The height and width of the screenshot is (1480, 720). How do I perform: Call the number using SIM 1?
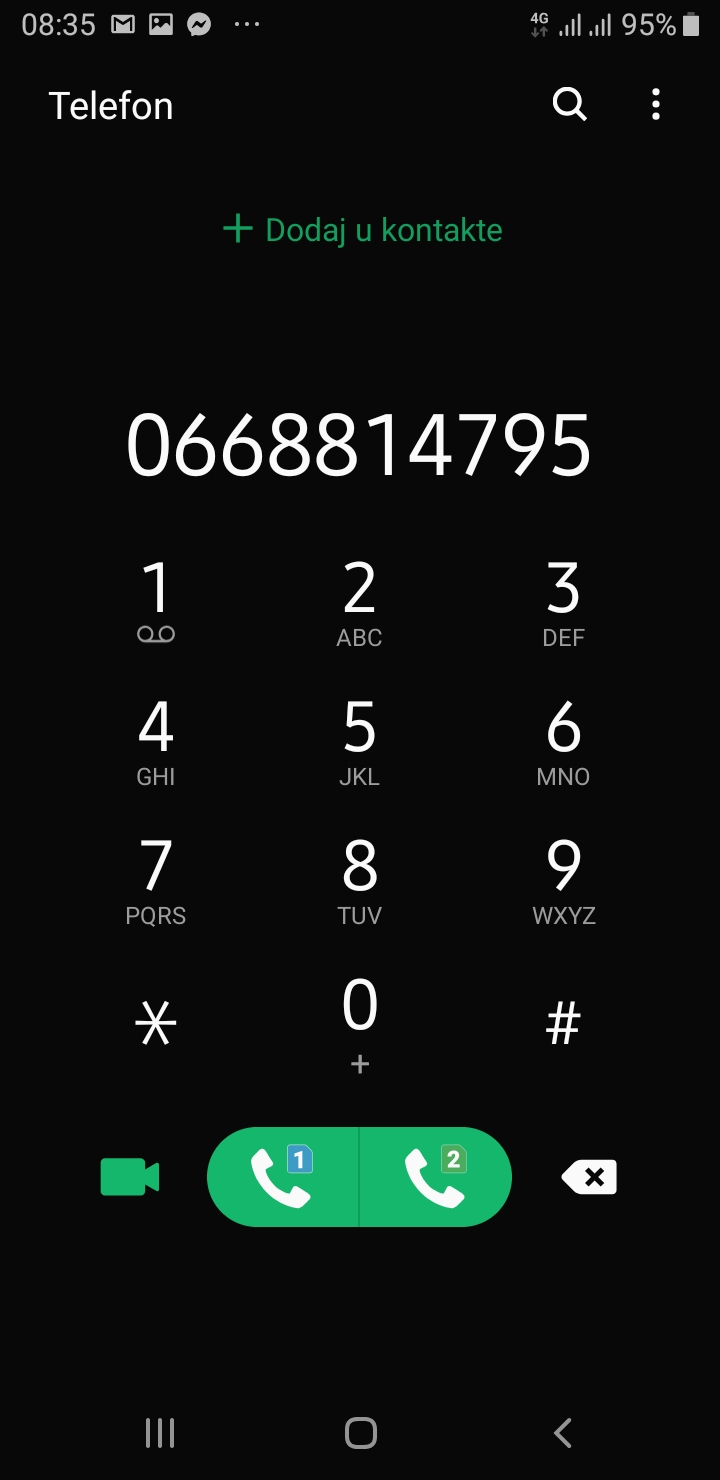283,1177
